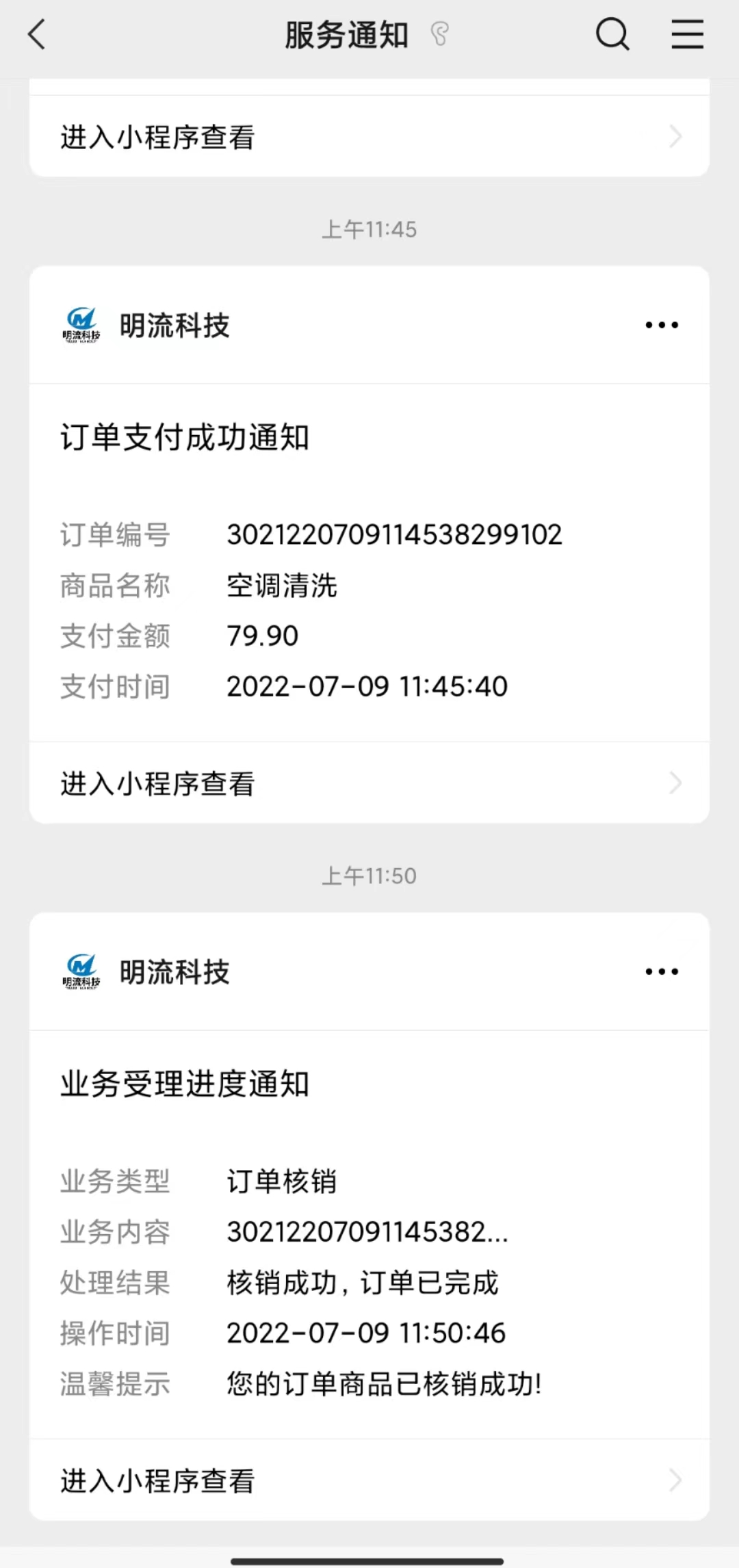The image size is (739, 1568).
Task: Open the more options dots on 业务受理进度通知 card
Action: coord(662,971)
